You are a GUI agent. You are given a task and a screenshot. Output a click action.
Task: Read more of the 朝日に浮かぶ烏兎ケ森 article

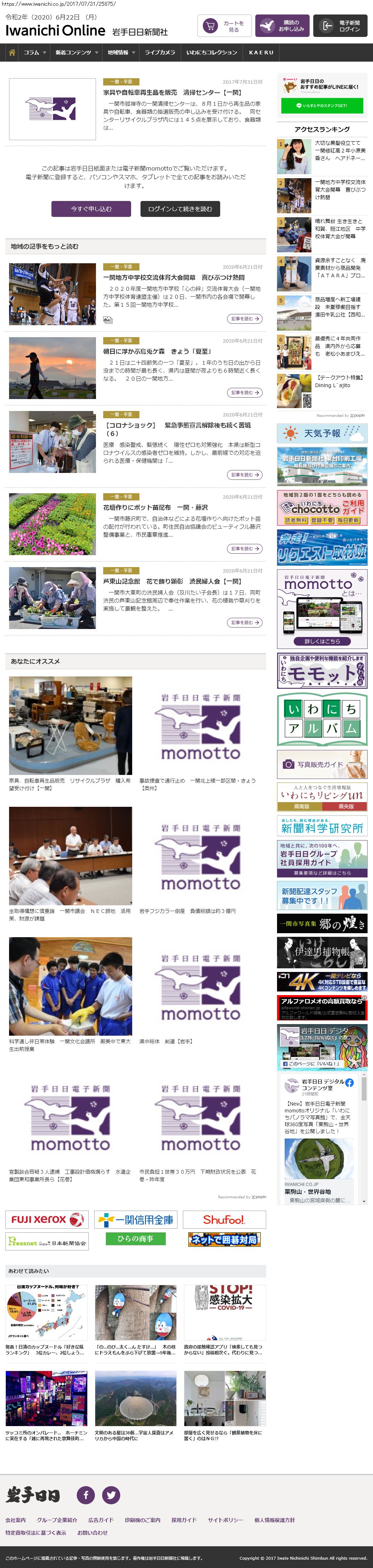pyautogui.click(x=244, y=393)
